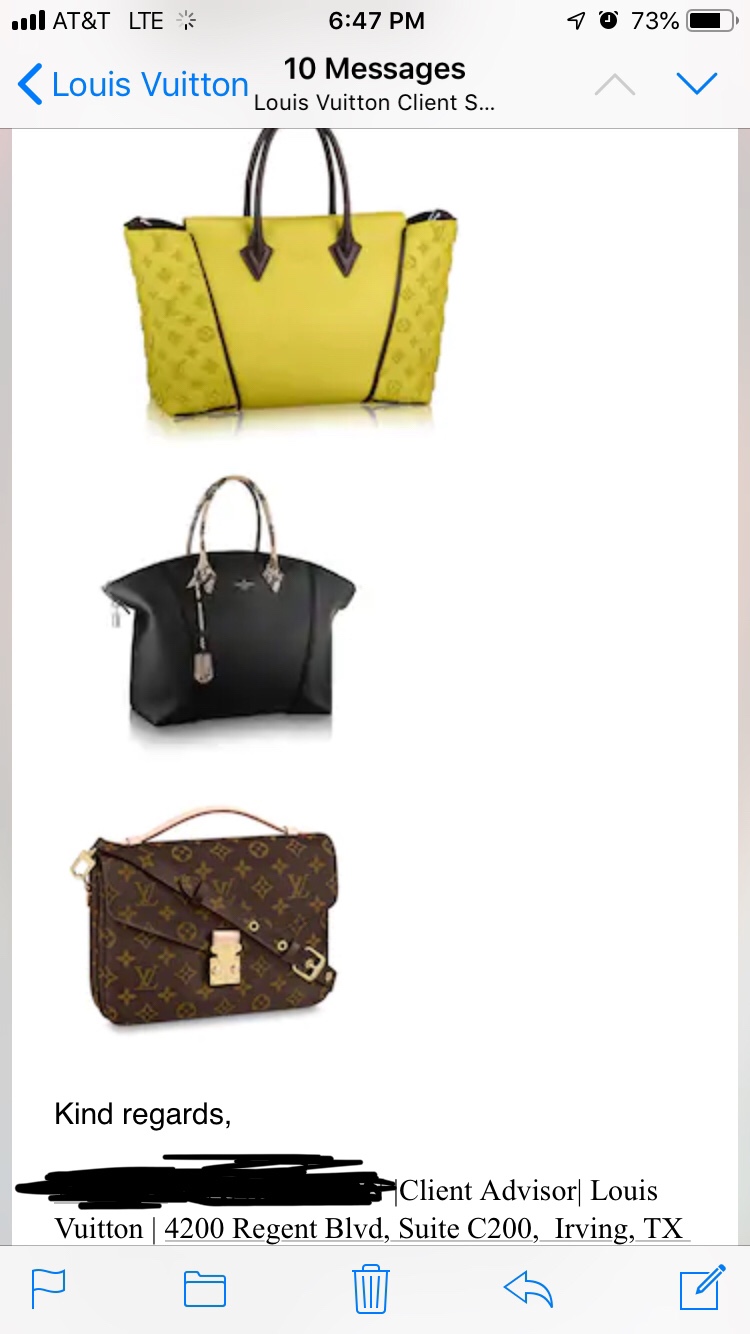
Task: Delete this email with the trash icon
Action: pos(370,1289)
